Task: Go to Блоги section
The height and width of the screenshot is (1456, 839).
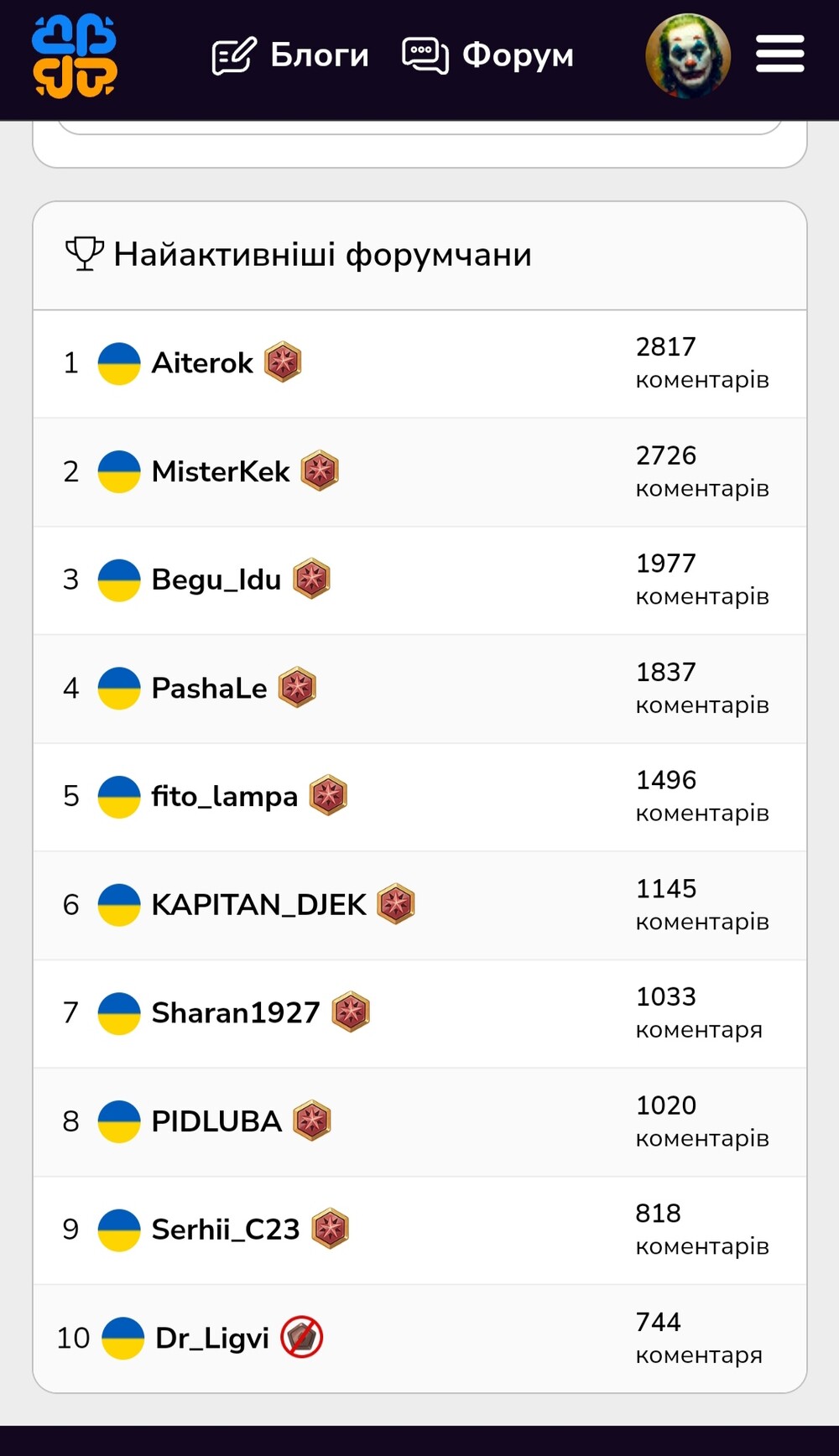Action: [x=290, y=55]
